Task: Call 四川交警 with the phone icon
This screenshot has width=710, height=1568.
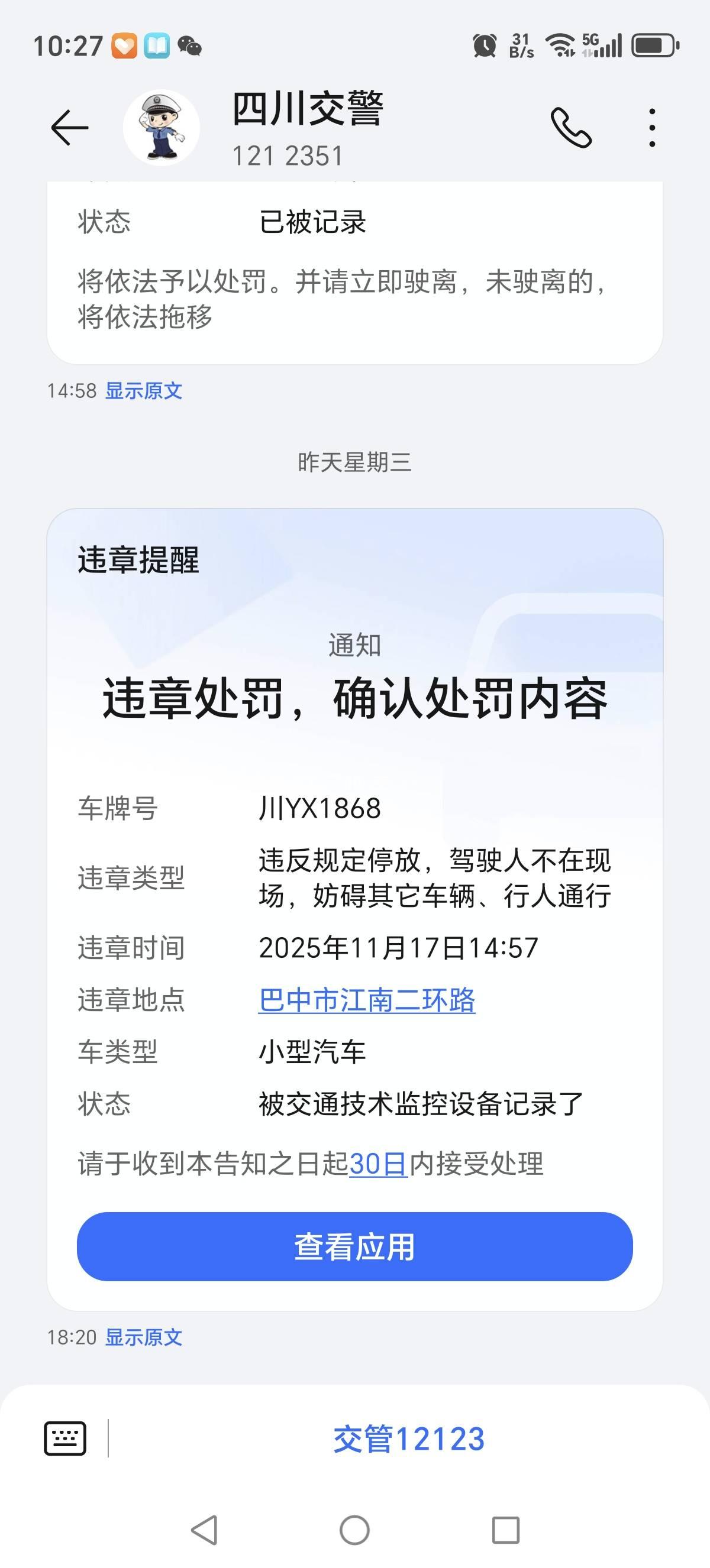Action: tap(570, 128)
